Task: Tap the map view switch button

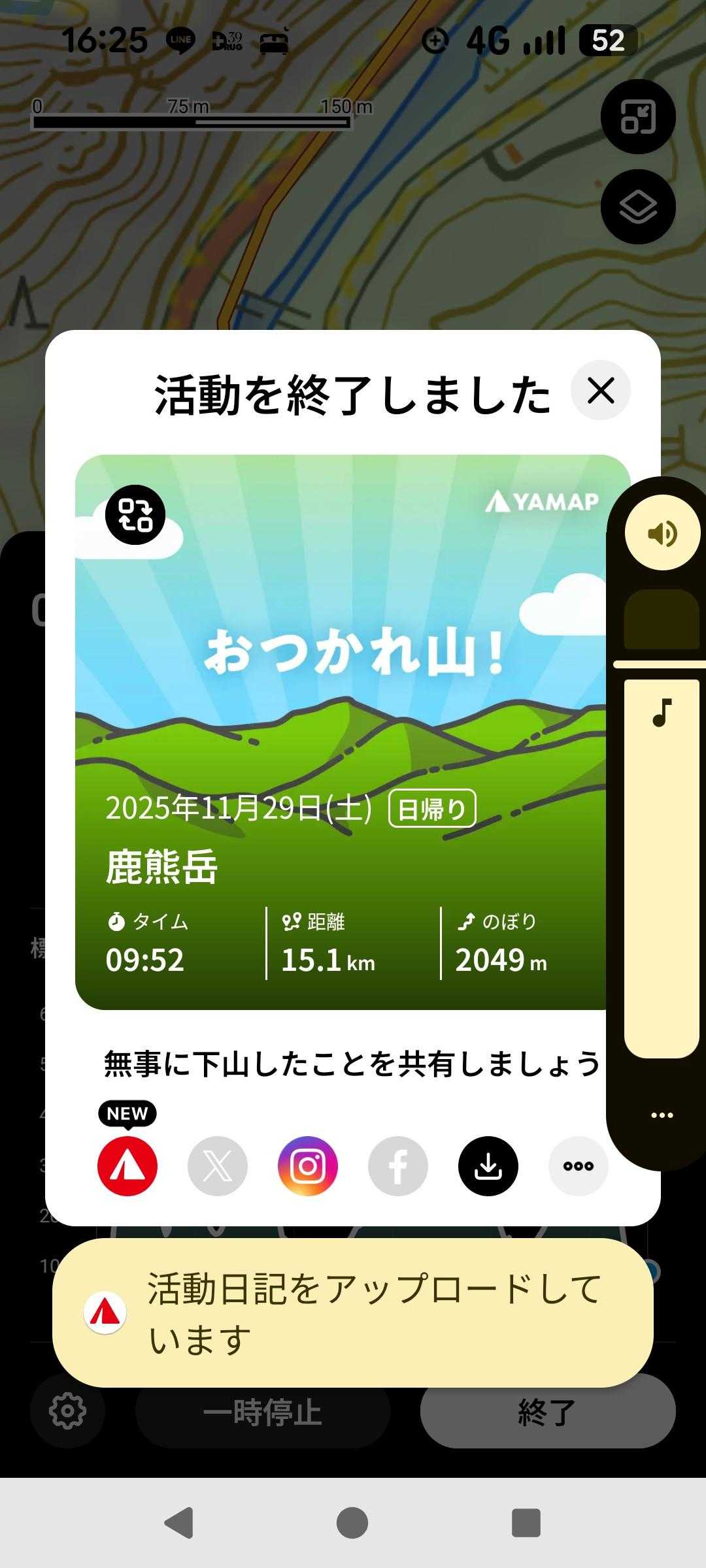Action: 637,117
